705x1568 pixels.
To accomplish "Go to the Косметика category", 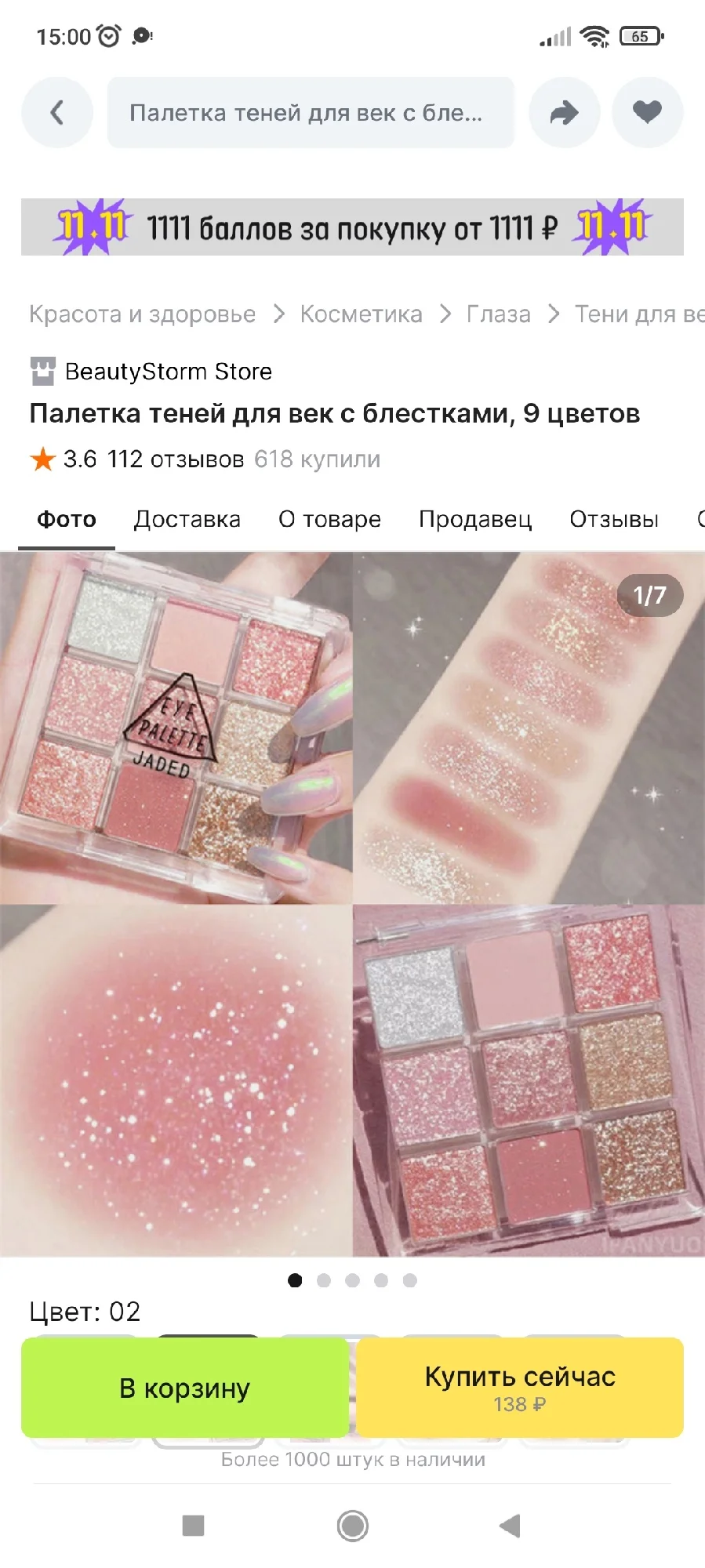I will 361,314.
